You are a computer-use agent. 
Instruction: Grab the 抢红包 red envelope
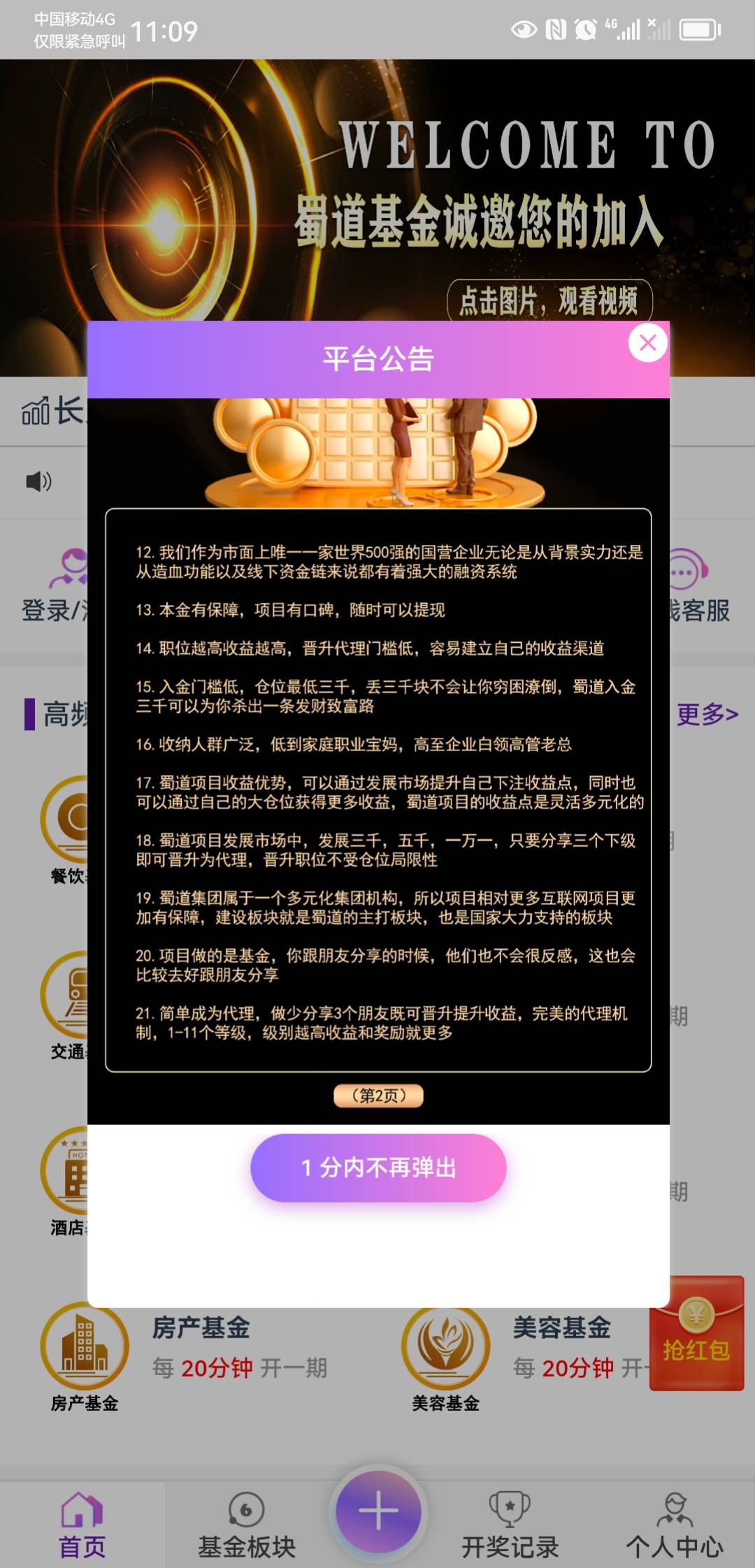point(696,1335)
